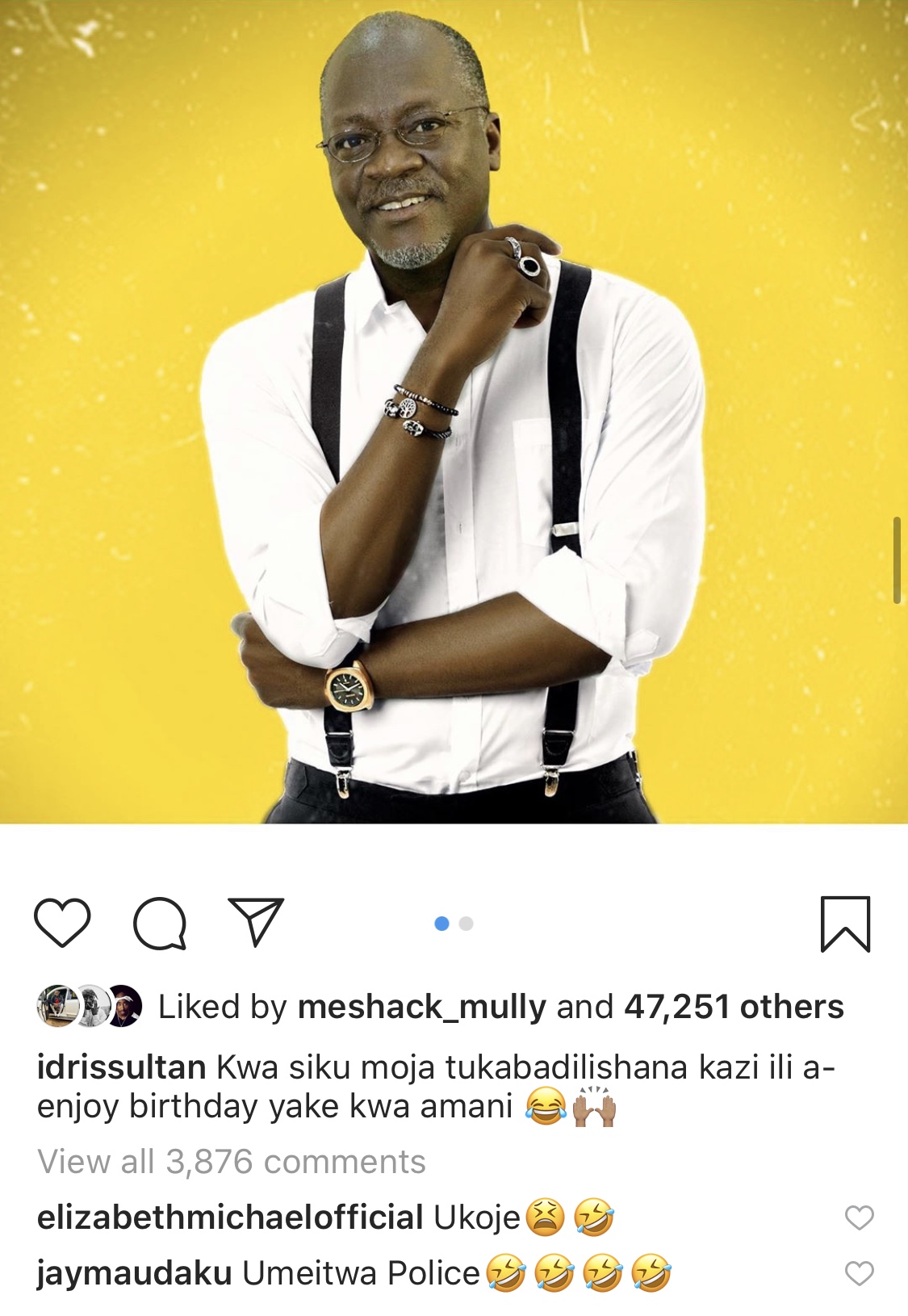View the list of 47,251 others who liked
The image size is (908, 1316).
click(x=733, y=1007)
